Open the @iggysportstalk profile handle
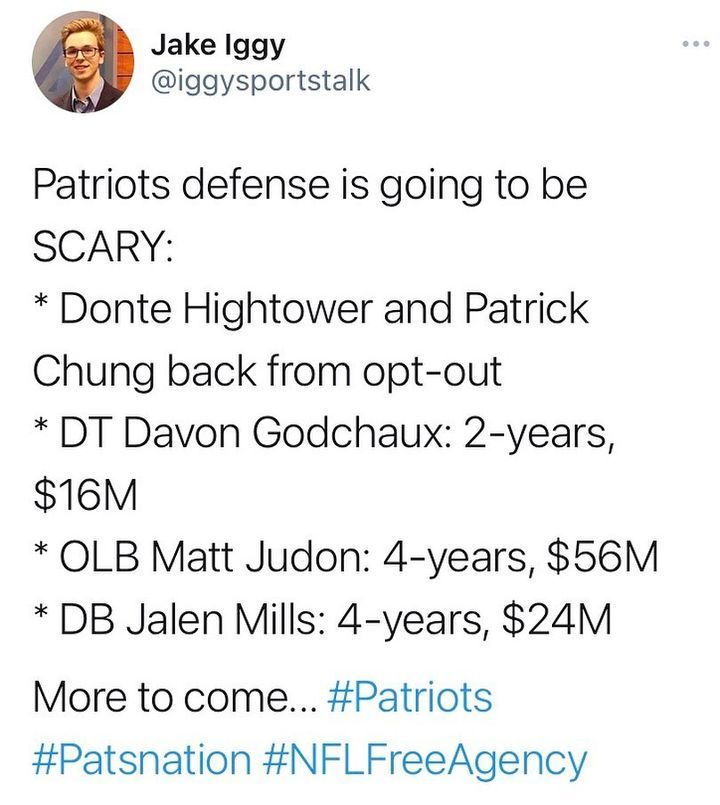720x805 pixels. pos(260,81)
